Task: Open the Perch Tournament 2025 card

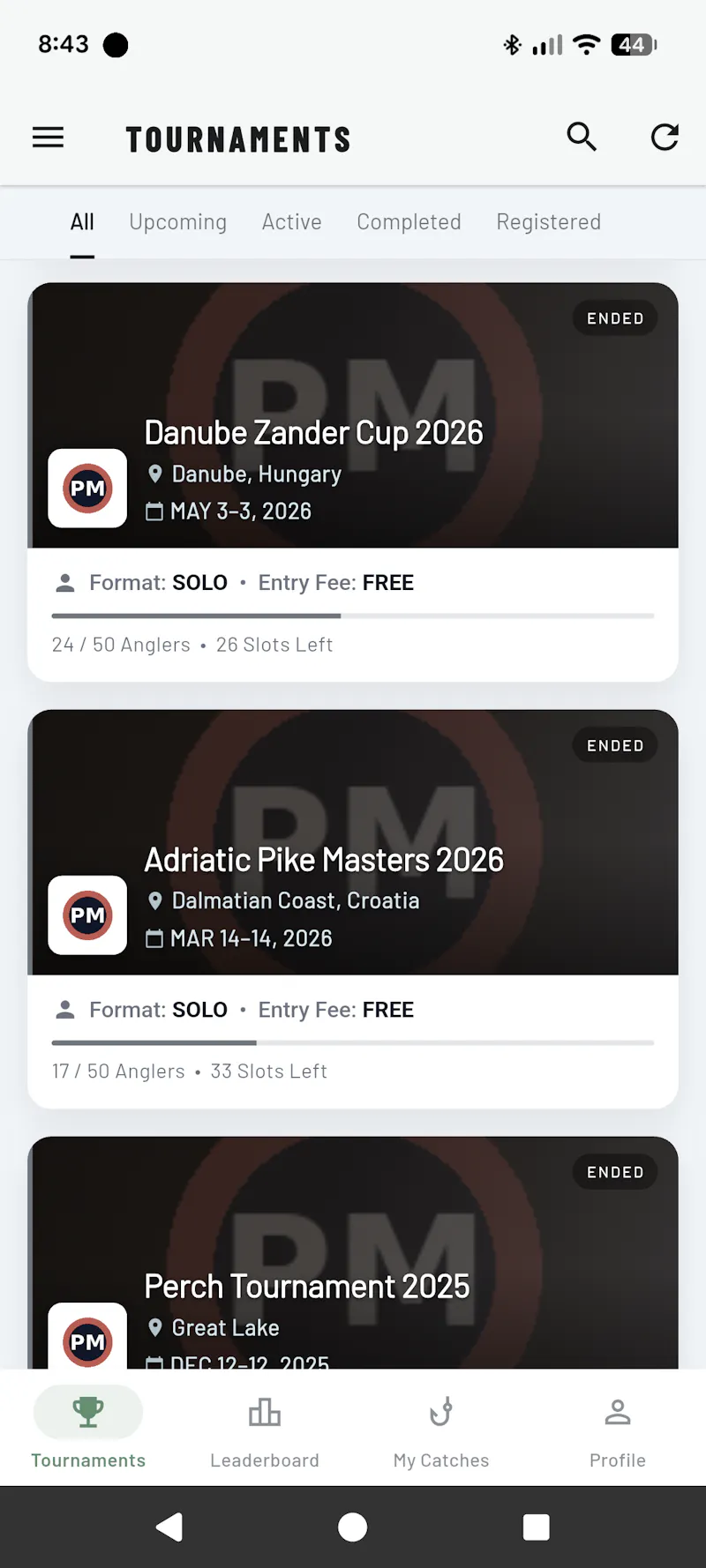Action: [x=353, y=1252]
